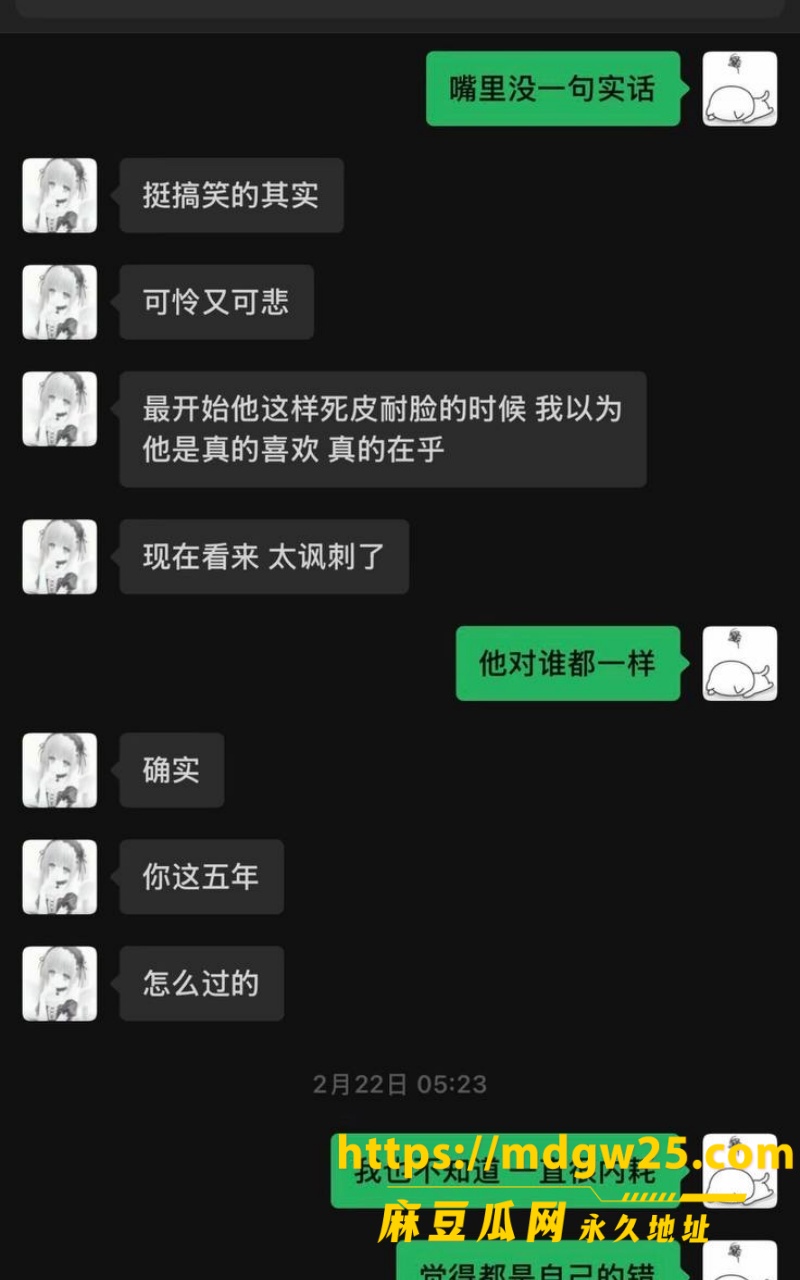Image resolution: width=800 pixels, height=1280 pixels.
Task: Open my avatar beside 嘴里没一句实话
Action: (x=740, y=89)
